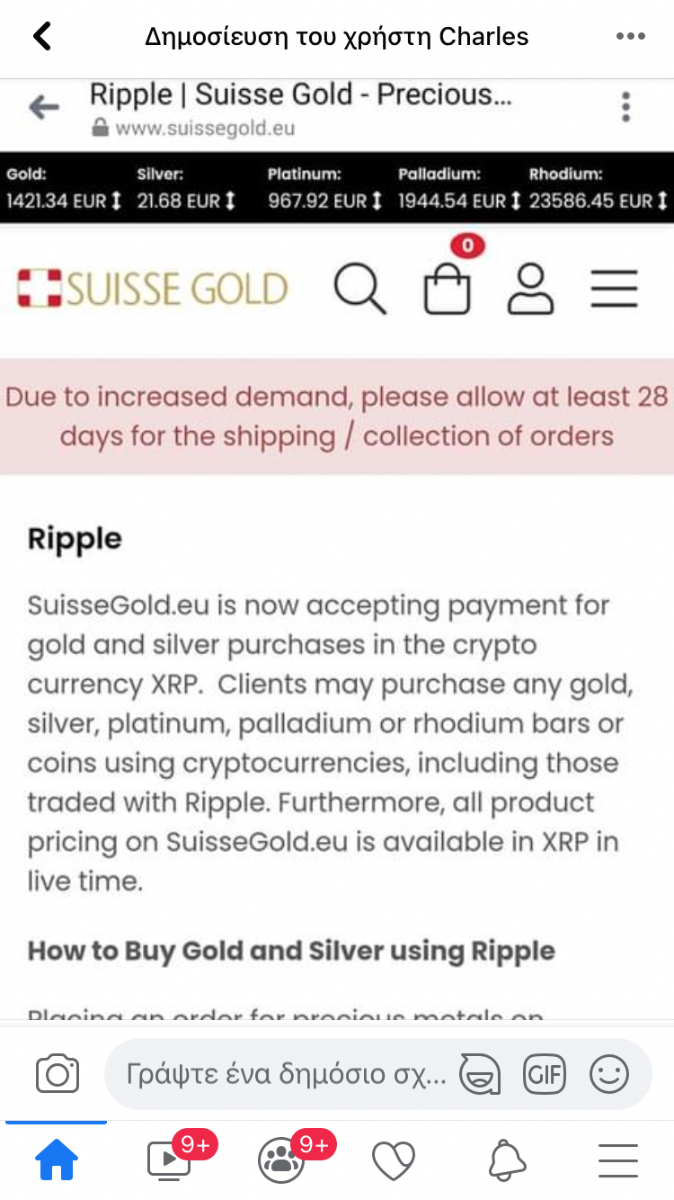Go back from Charles's post
674x1200 pixels.
coord(42,37)
